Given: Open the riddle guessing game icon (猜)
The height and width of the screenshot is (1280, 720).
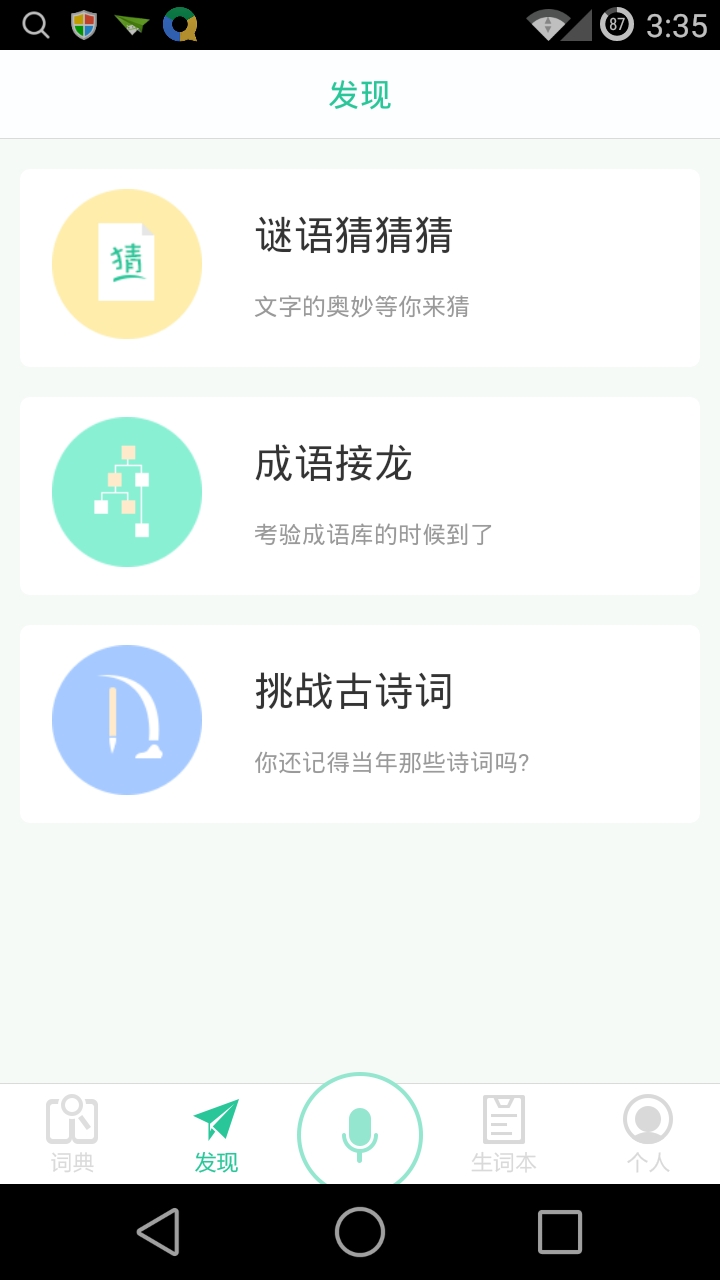Looking at the screenshot, I should click(x=127, y=263).
